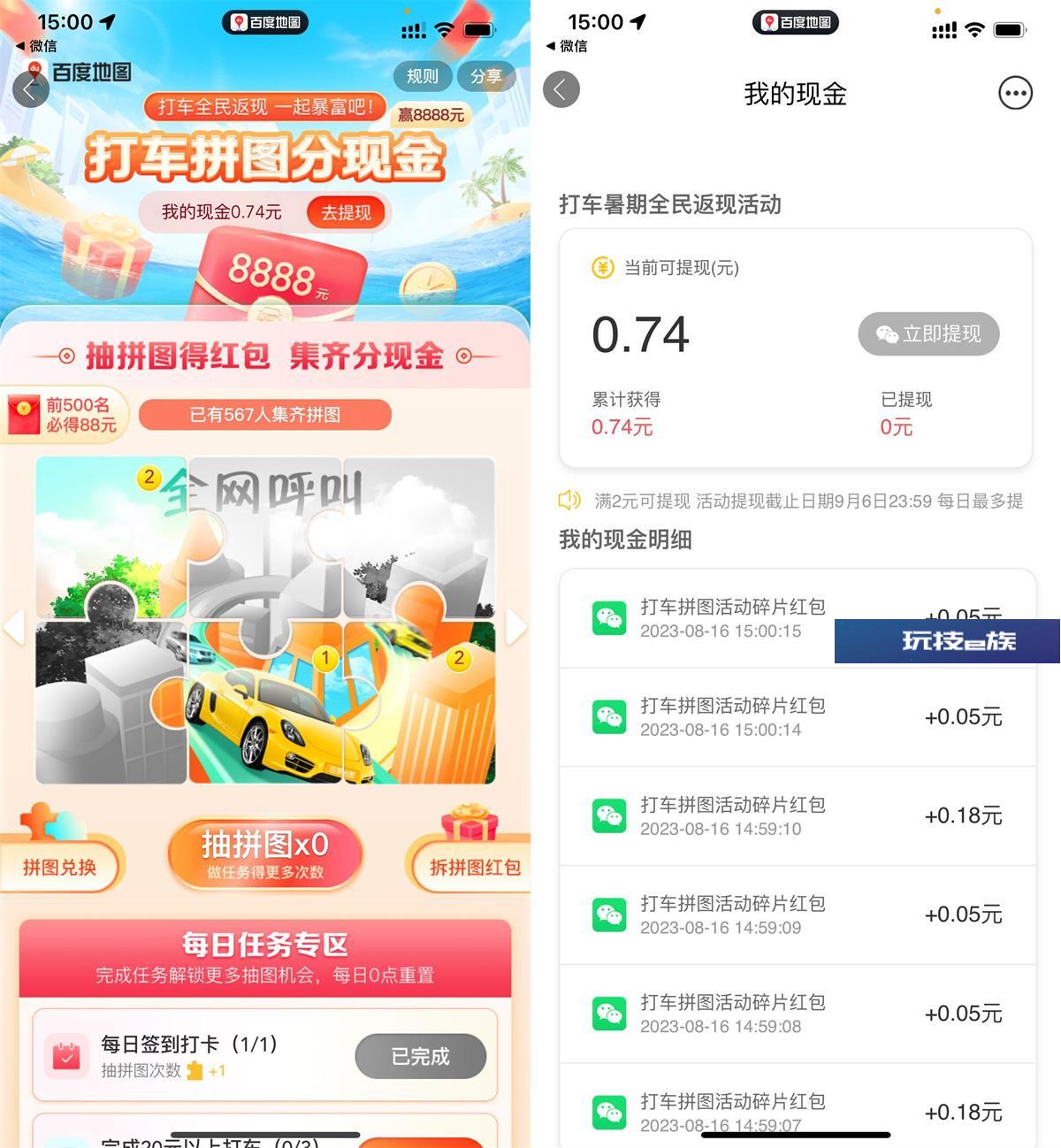Show the previous puzzle with left arrow
Screen dimensions: 1061x1148
click(x=14, y=626)
